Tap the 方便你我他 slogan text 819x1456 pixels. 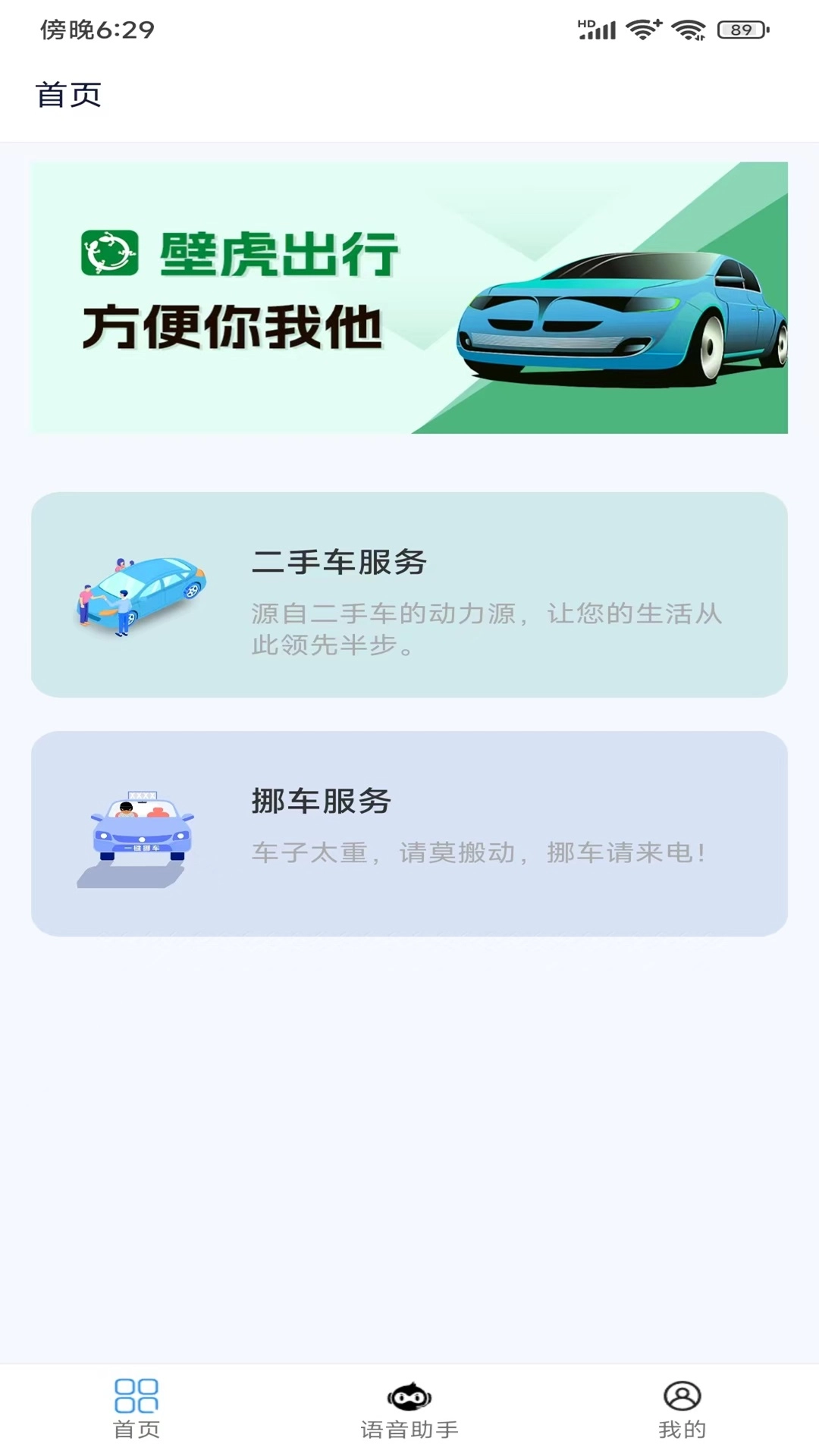click(x=232, y=328)
